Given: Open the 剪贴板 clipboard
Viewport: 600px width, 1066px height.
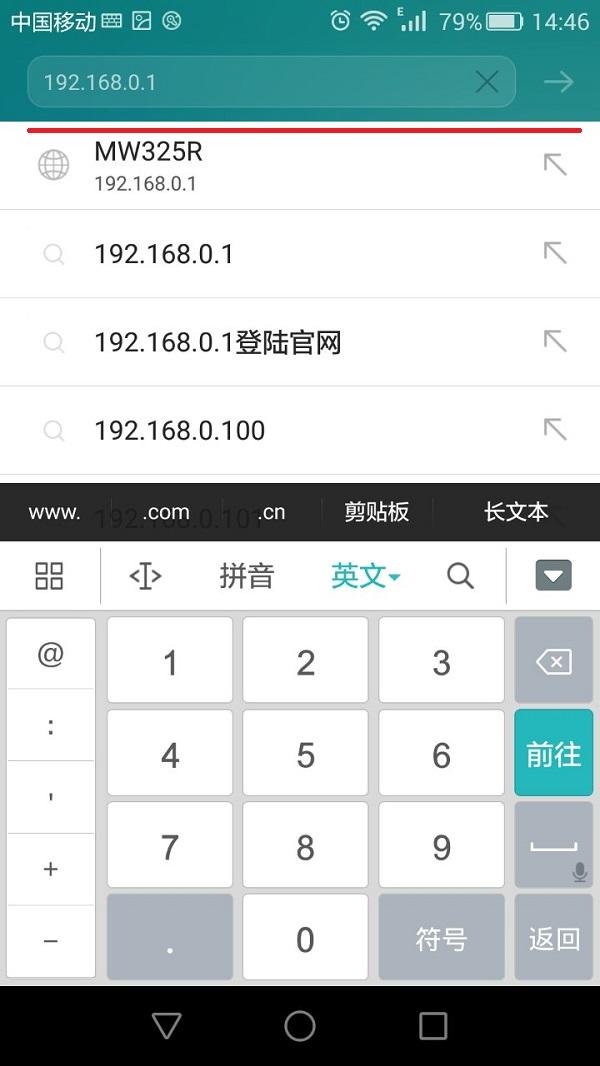Looking at the screenshot, I should pyautogui.click(x=377, y=512).
